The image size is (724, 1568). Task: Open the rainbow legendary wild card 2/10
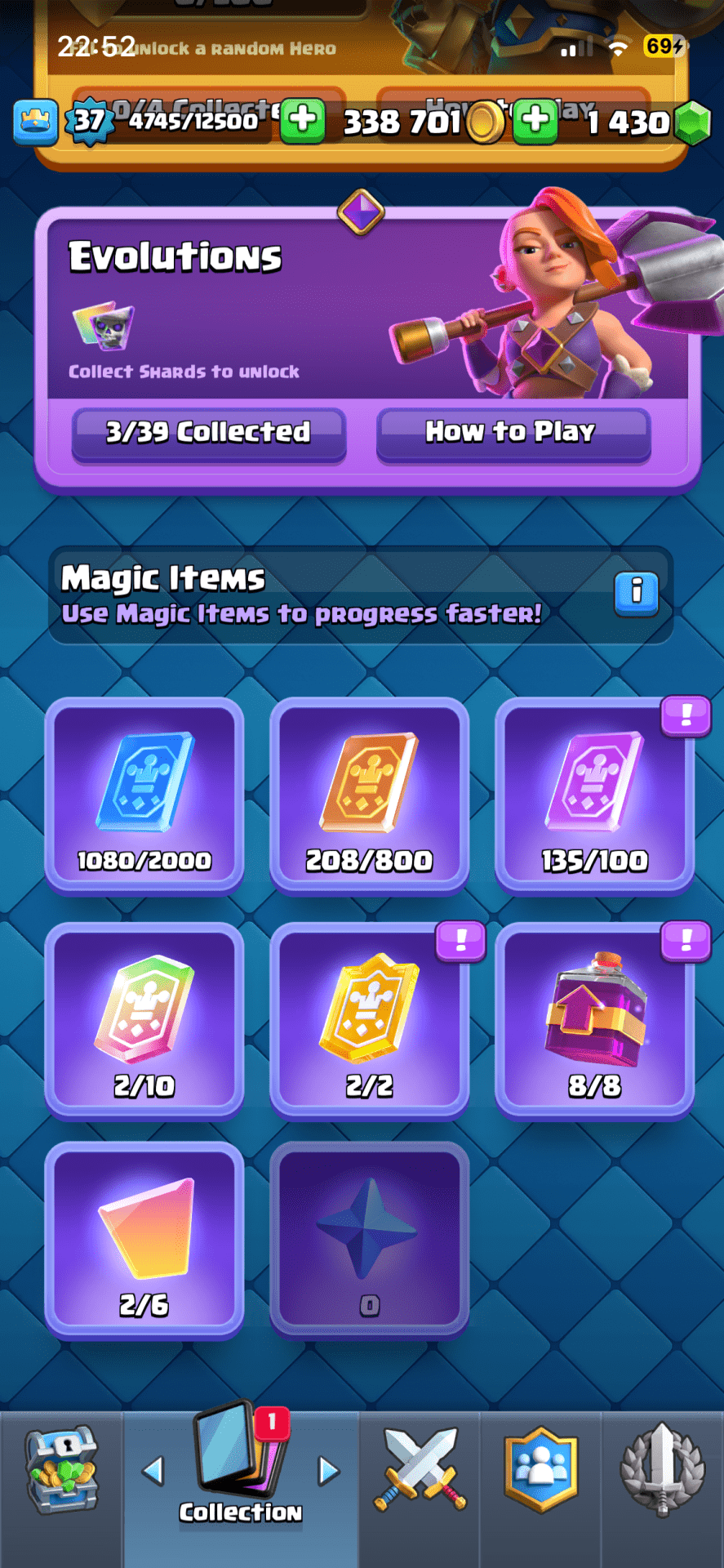pyautogui.click(x=144, y=1021)
